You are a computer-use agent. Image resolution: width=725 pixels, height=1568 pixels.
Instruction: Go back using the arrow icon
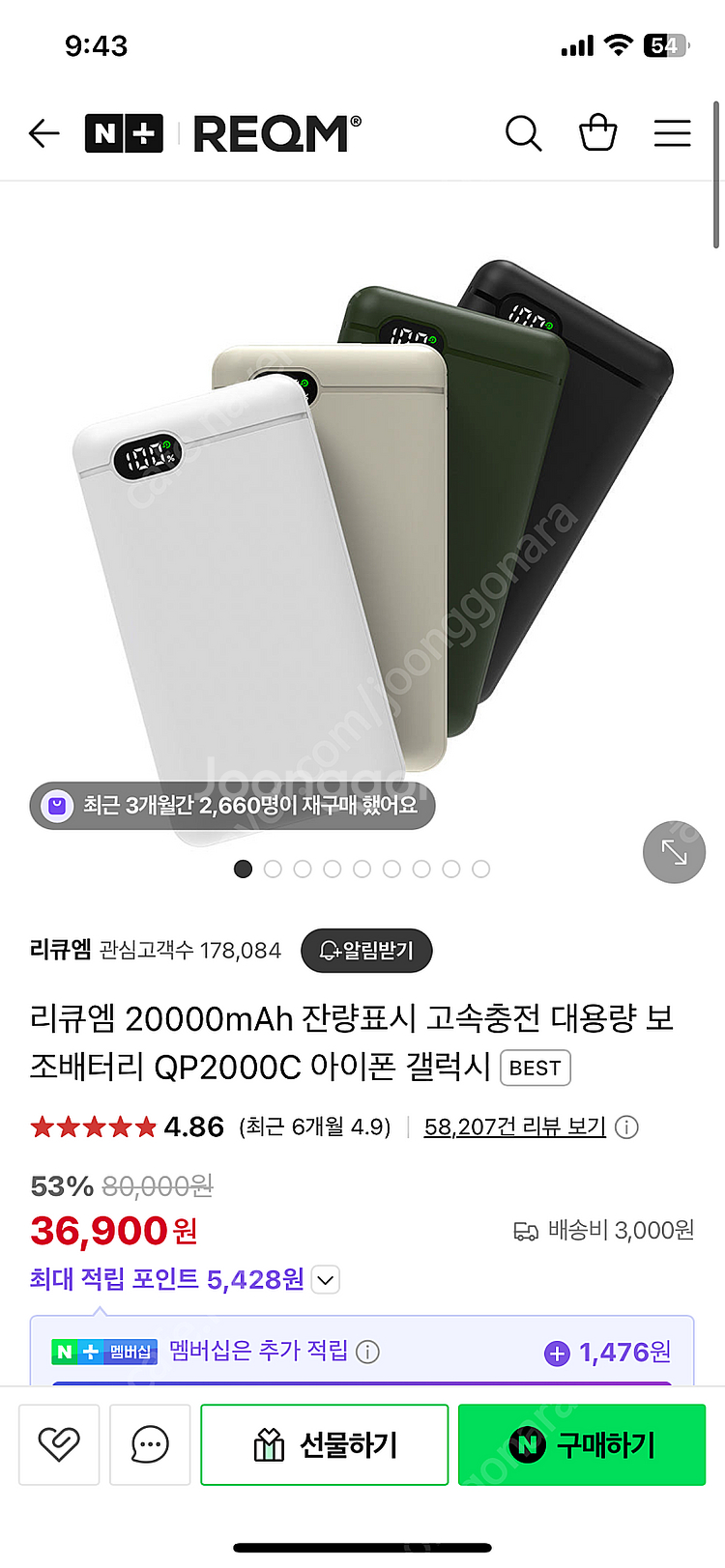pos(44,133)
